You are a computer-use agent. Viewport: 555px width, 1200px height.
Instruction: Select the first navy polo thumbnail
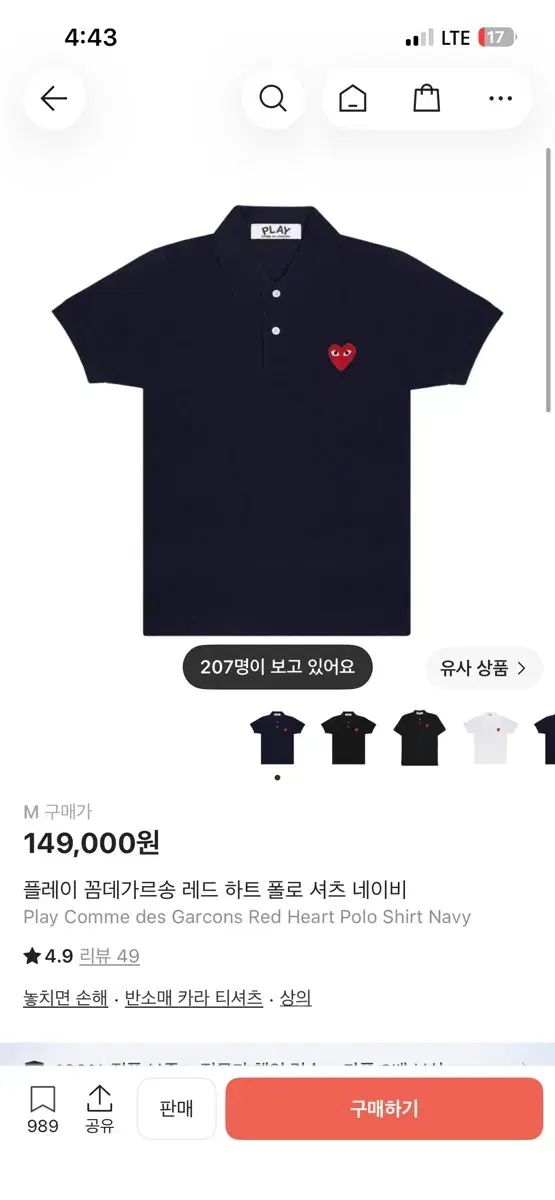[277, 739]
